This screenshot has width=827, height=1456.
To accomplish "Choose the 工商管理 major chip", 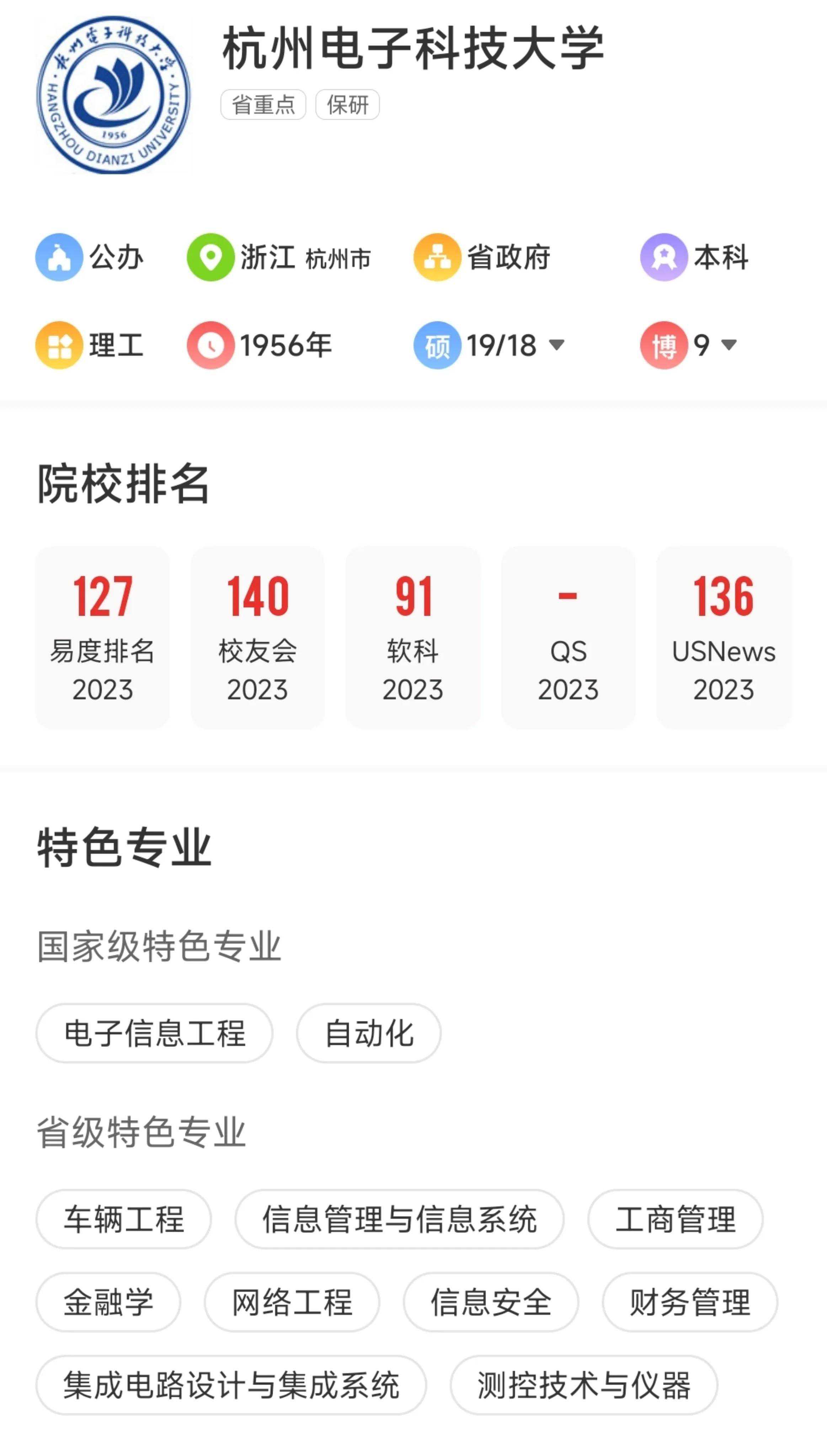I will (675, 1219).
